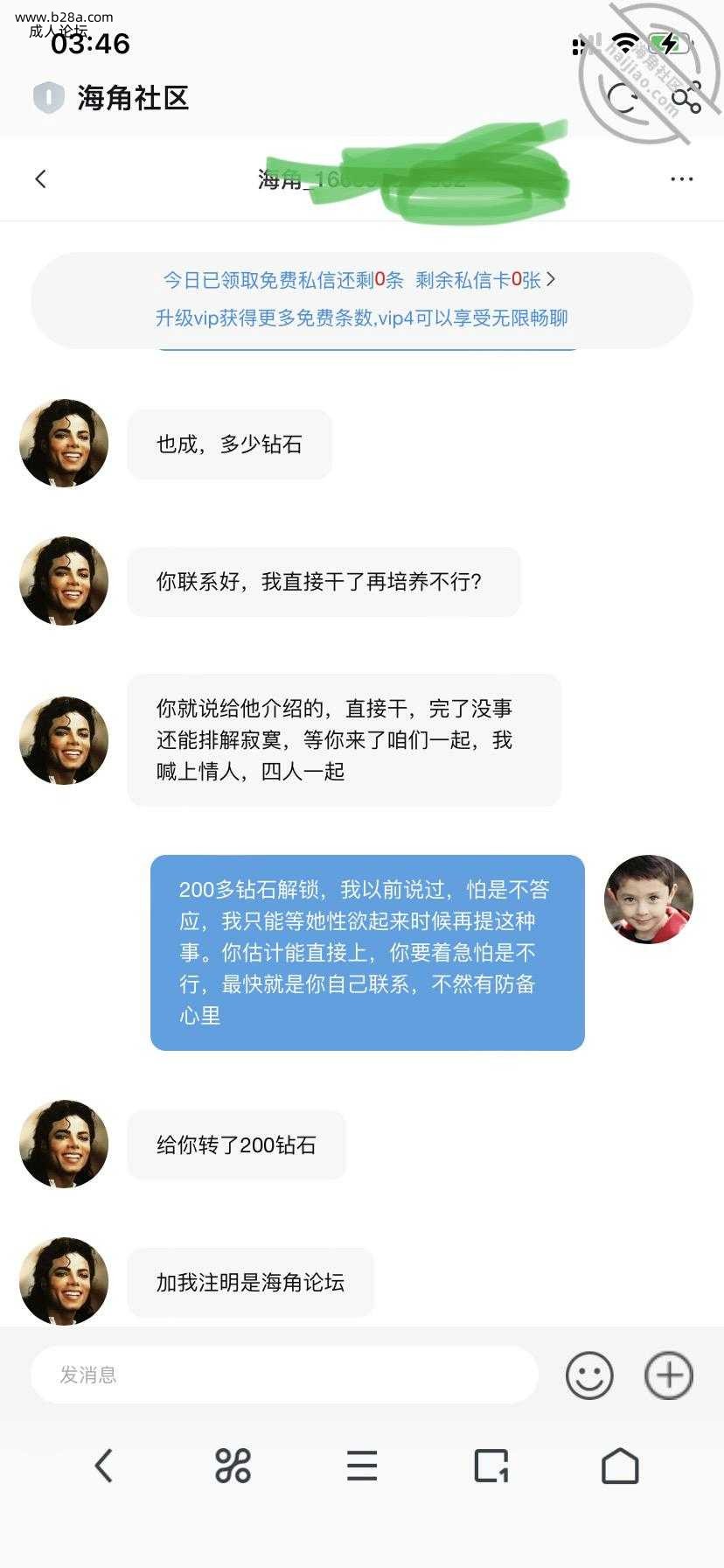Reload the page with the refresh icon
The height and width of the screenshot is (1568, 724).
pos(623,98)
